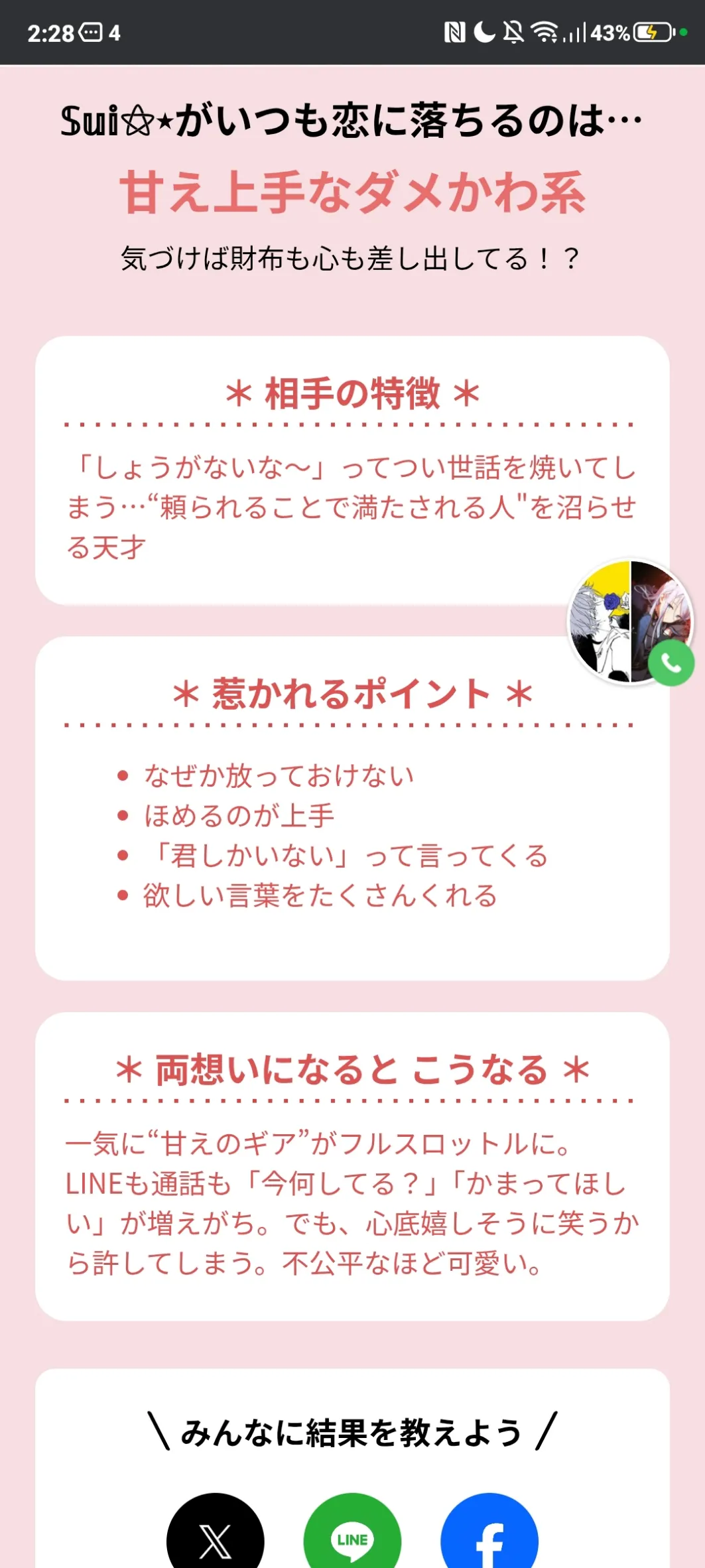
Task: Open the floating call bubble
Action: click(x=631, y=621)
